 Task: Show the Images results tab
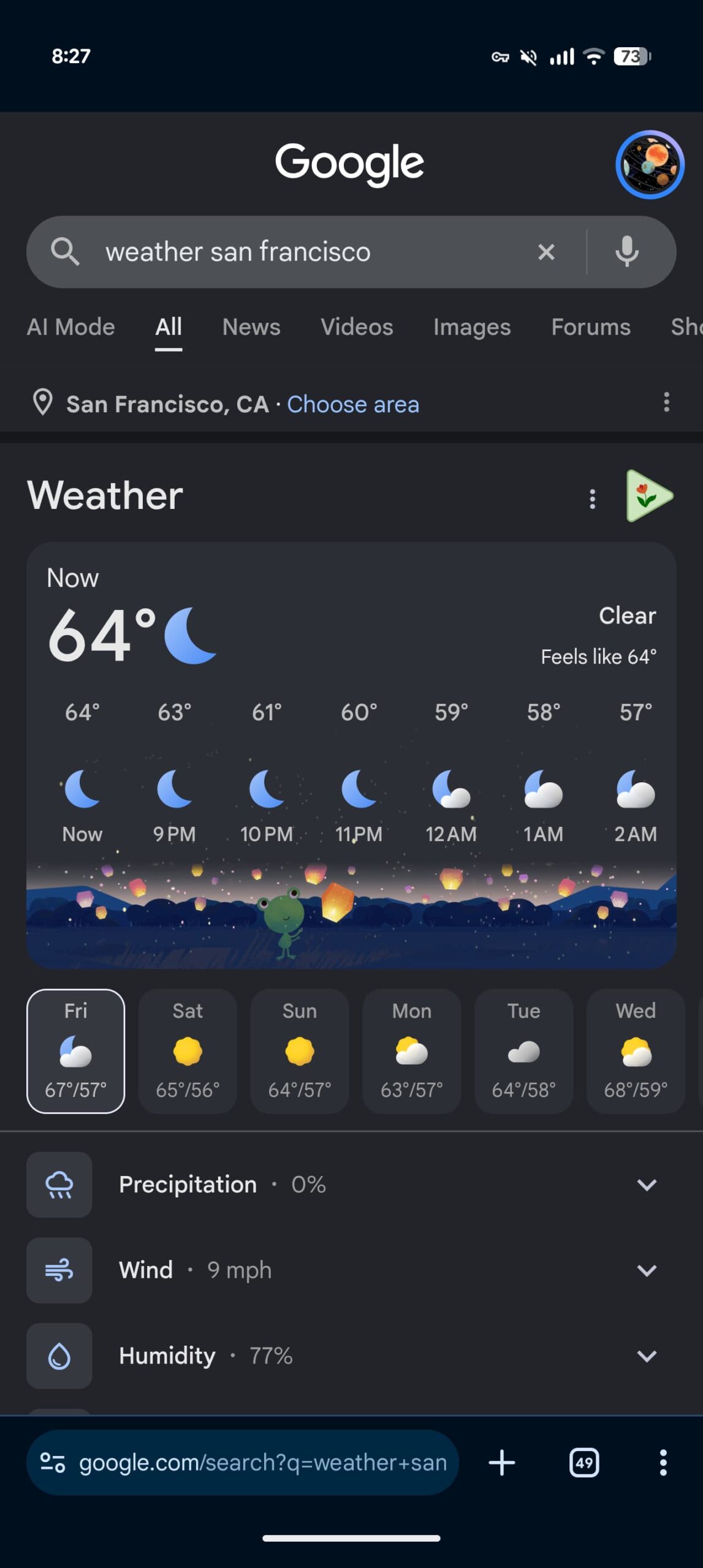[472, 327]
